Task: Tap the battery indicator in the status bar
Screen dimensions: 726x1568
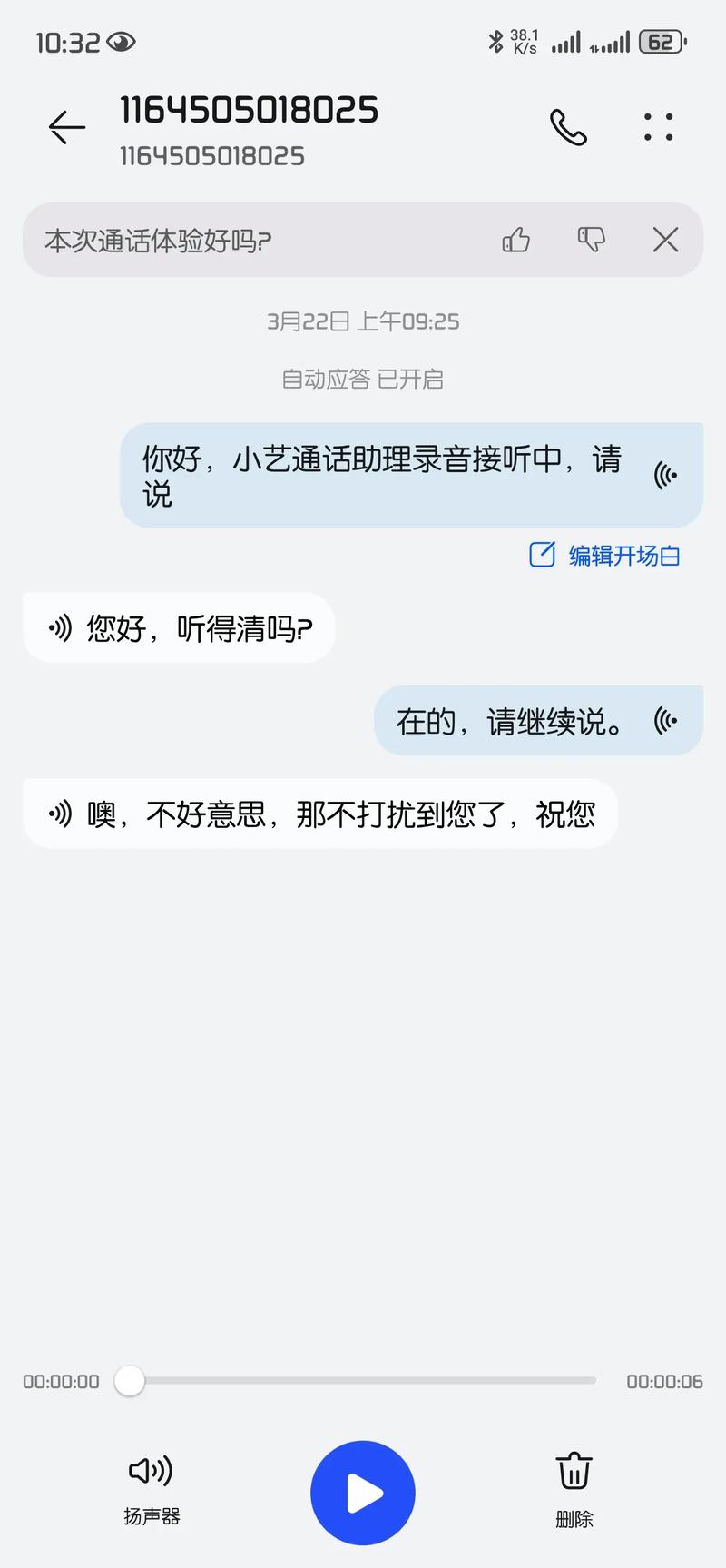Action: pos(662,42)
